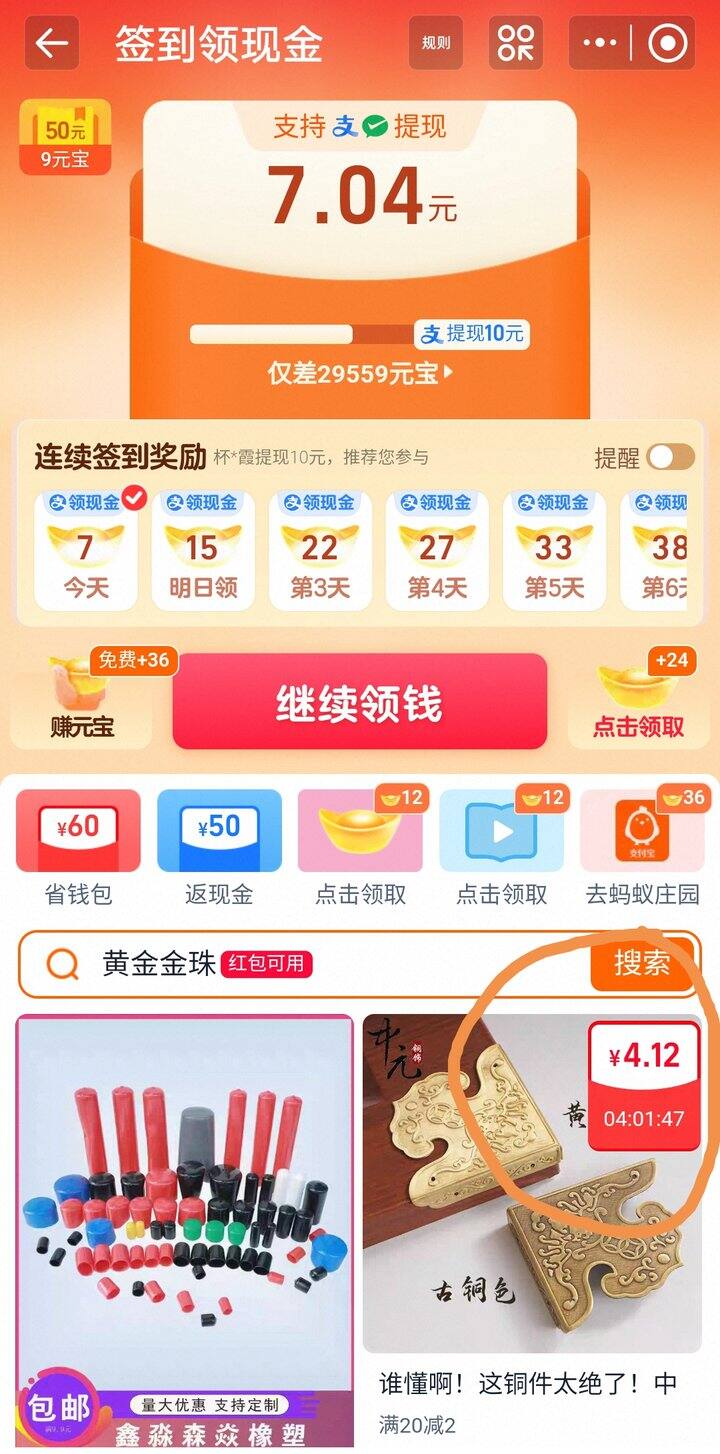Open the three-dot more menu
Screen dimensions: 720x1454
[x=599, y=43]
